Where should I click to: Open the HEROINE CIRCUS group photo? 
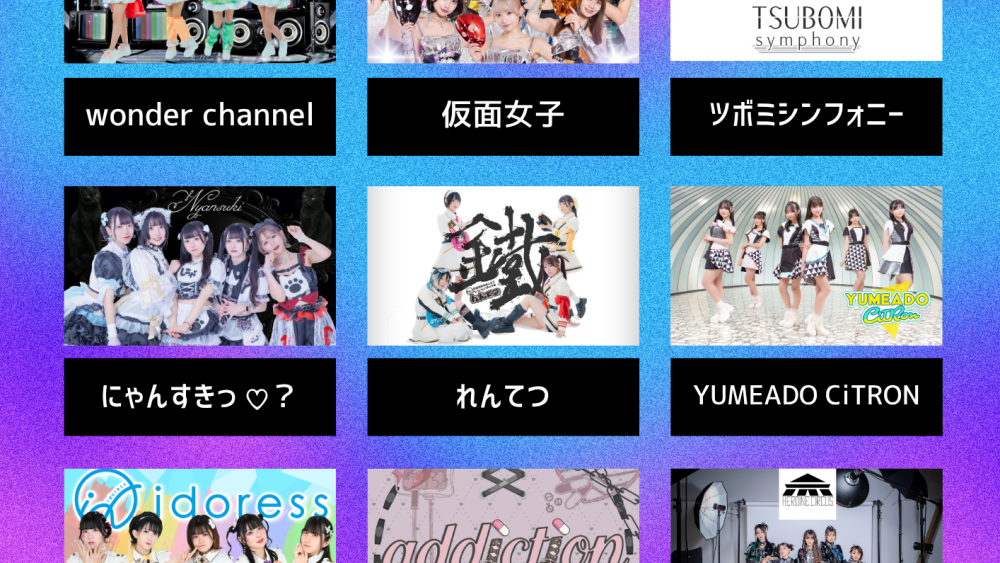click(x=806, y=516)
